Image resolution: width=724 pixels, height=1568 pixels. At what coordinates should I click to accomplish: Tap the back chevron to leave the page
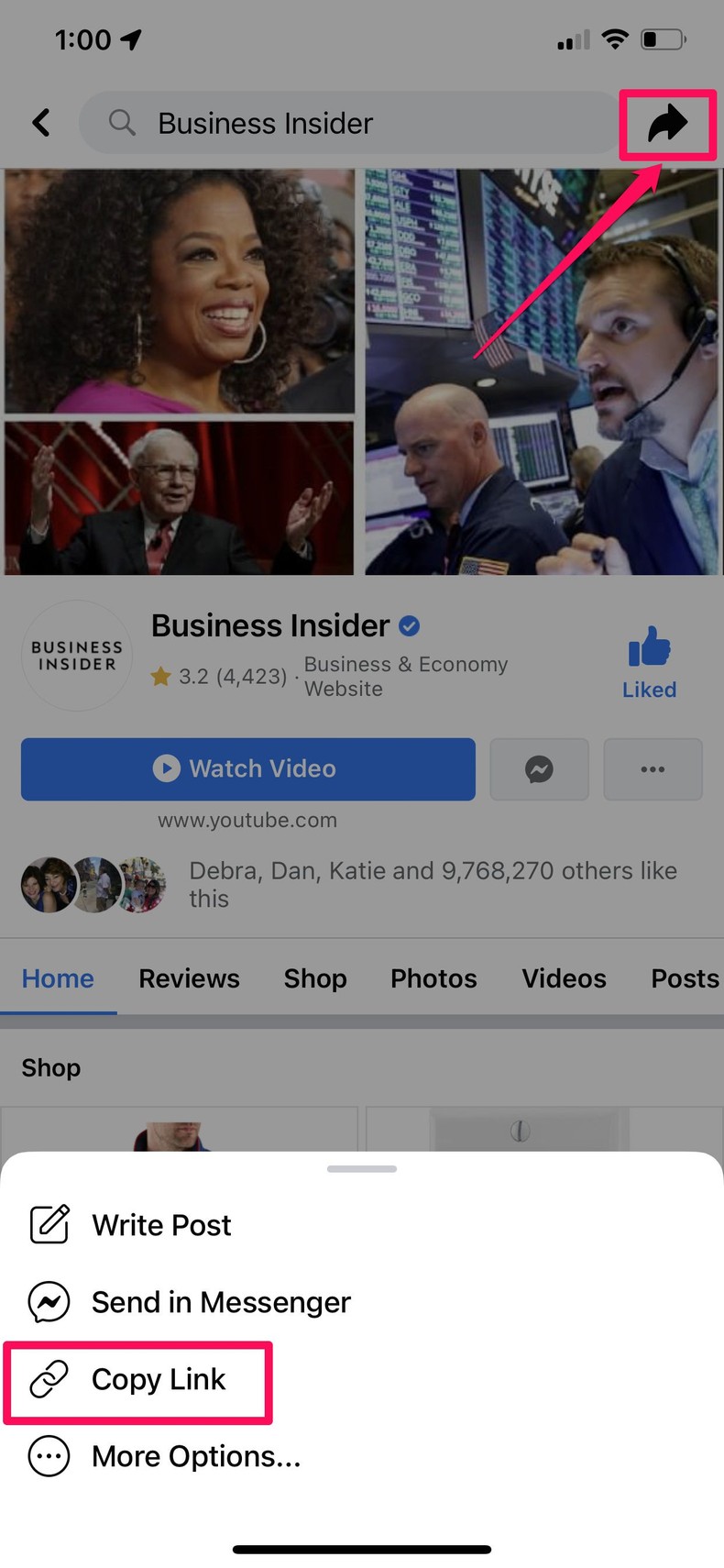tap(40, 122)
